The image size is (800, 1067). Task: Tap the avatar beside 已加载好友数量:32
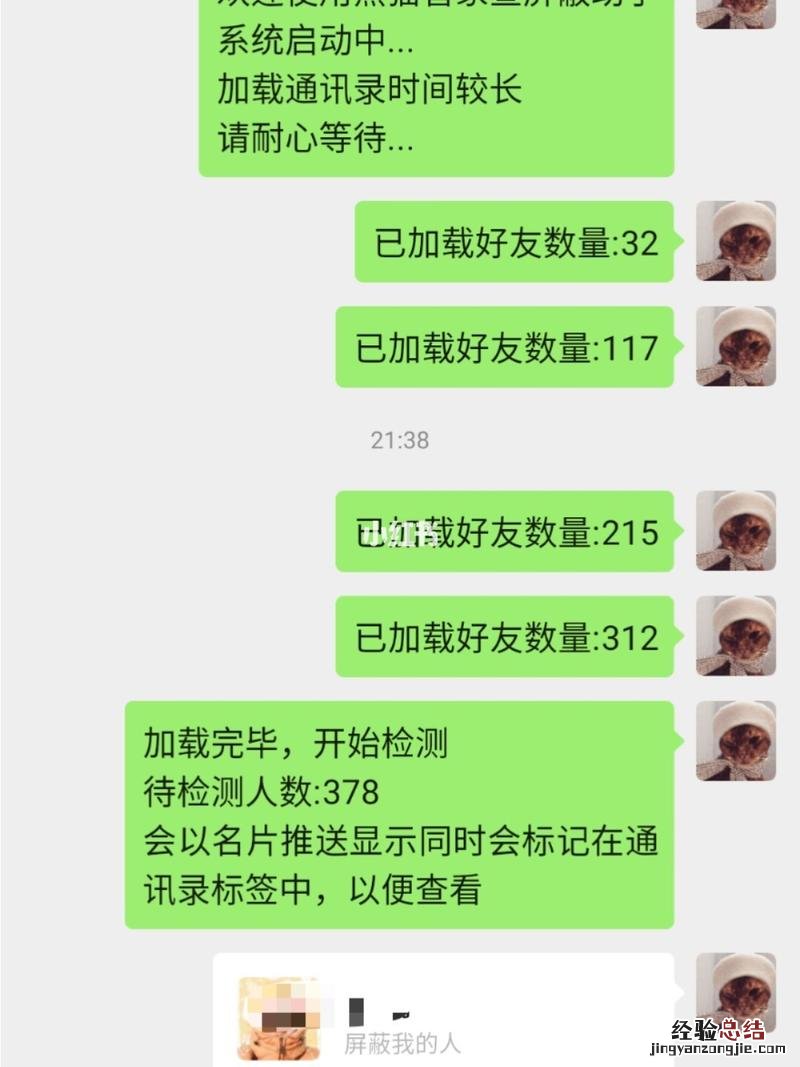coord(735,241)
